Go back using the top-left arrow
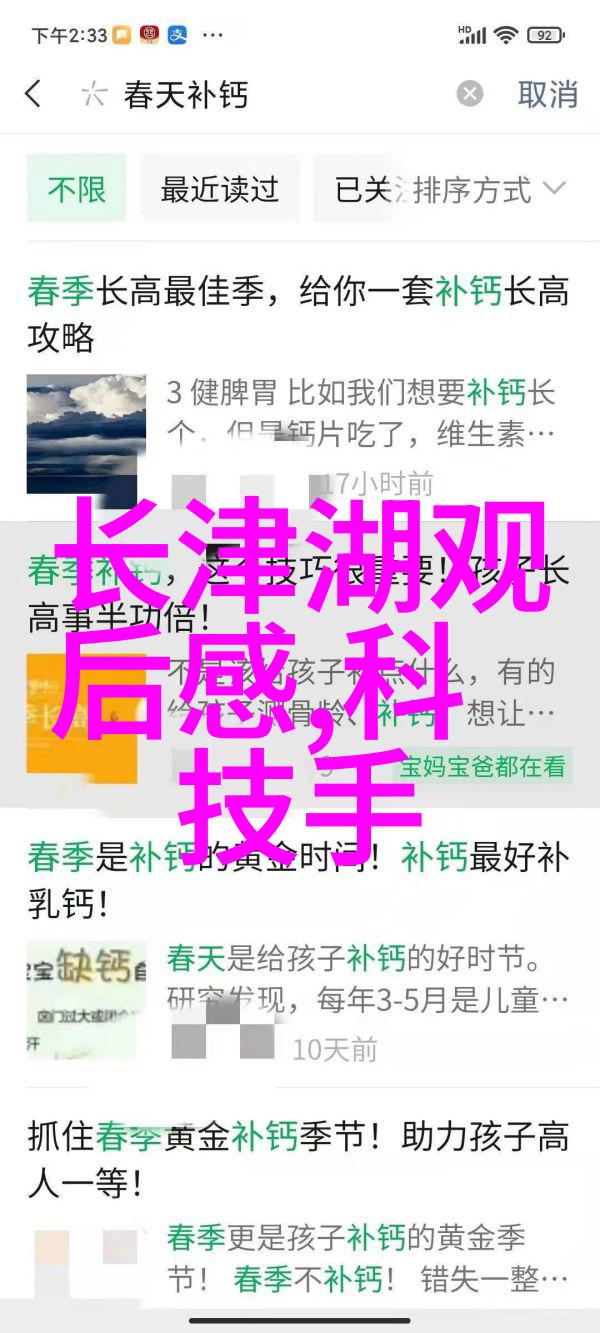The width and height of the screenshot is (600, 1333). tap(33, 95)
